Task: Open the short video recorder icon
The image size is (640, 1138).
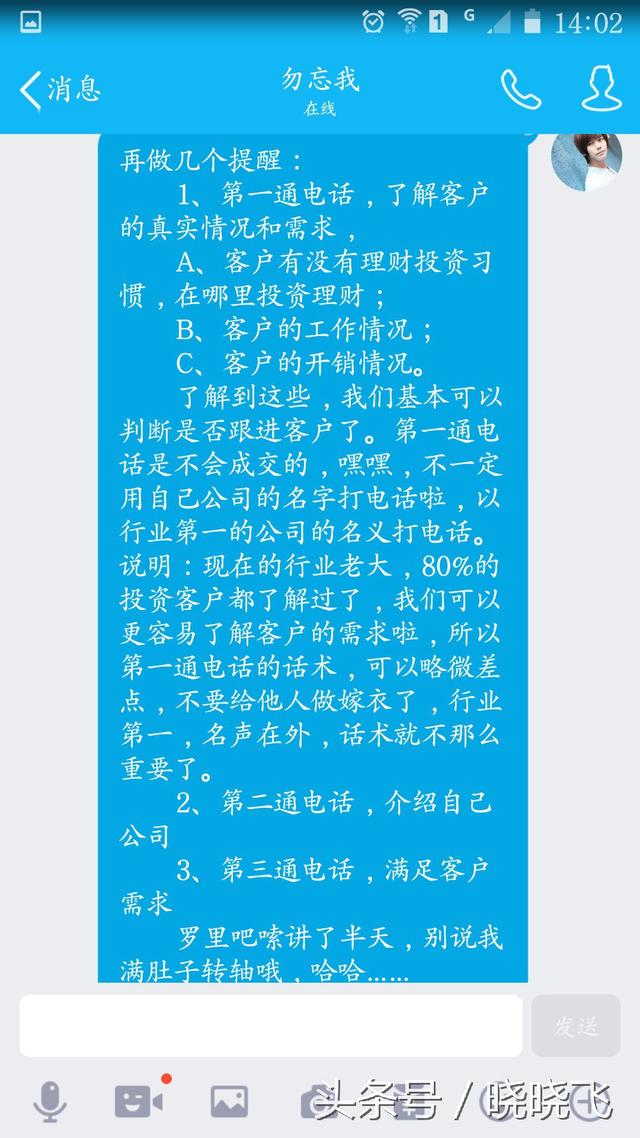Action: [139, 1101]
